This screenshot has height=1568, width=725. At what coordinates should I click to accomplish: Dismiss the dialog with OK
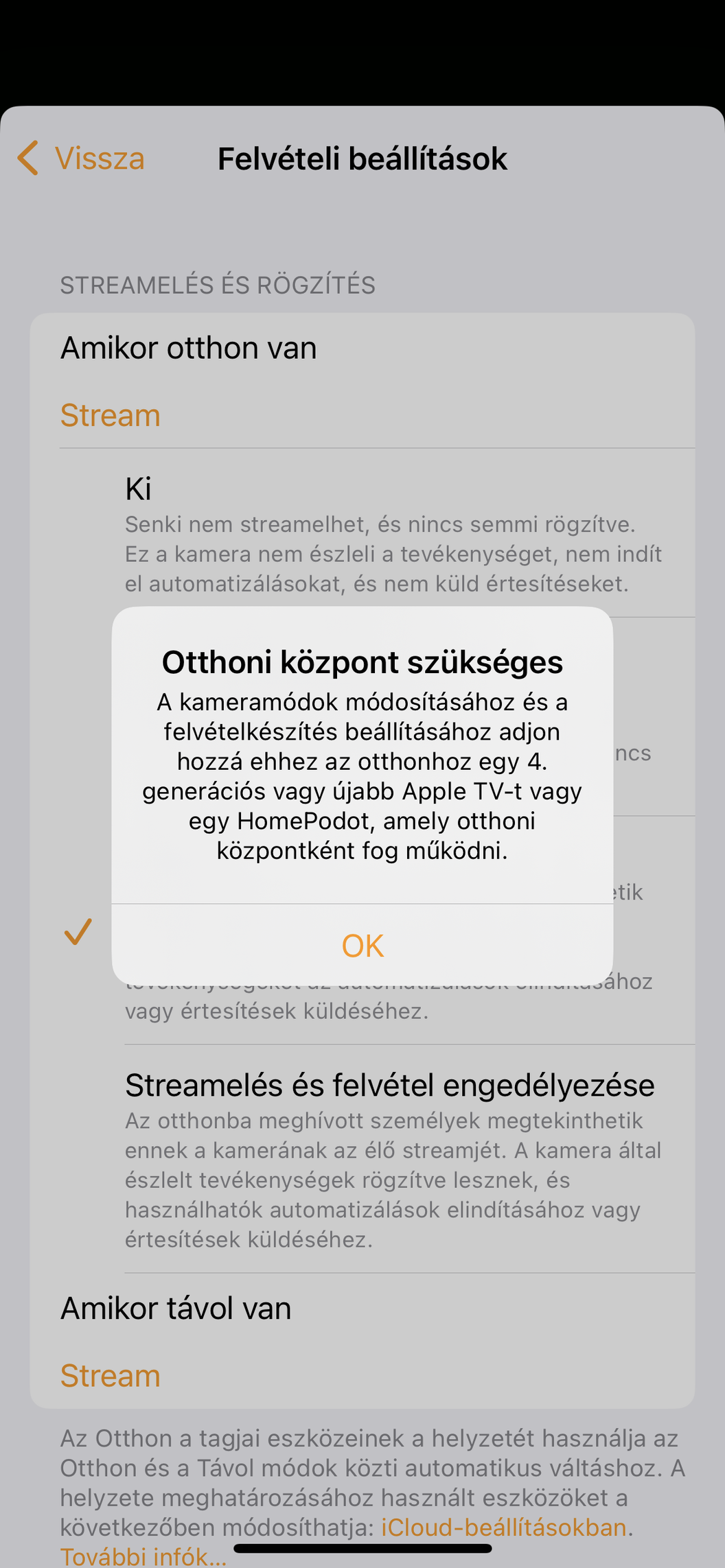point(362,945)
